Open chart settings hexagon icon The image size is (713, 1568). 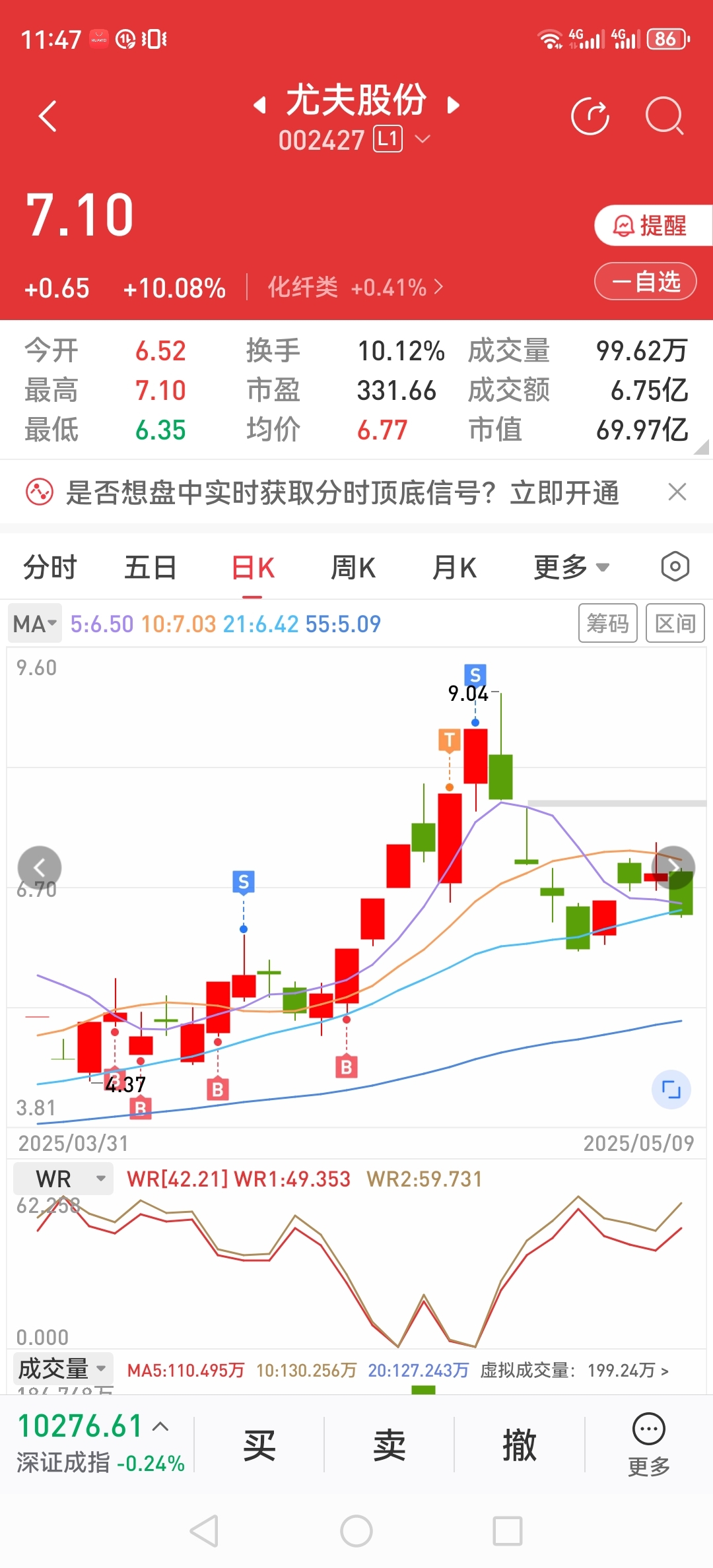(x=675, y=567)
